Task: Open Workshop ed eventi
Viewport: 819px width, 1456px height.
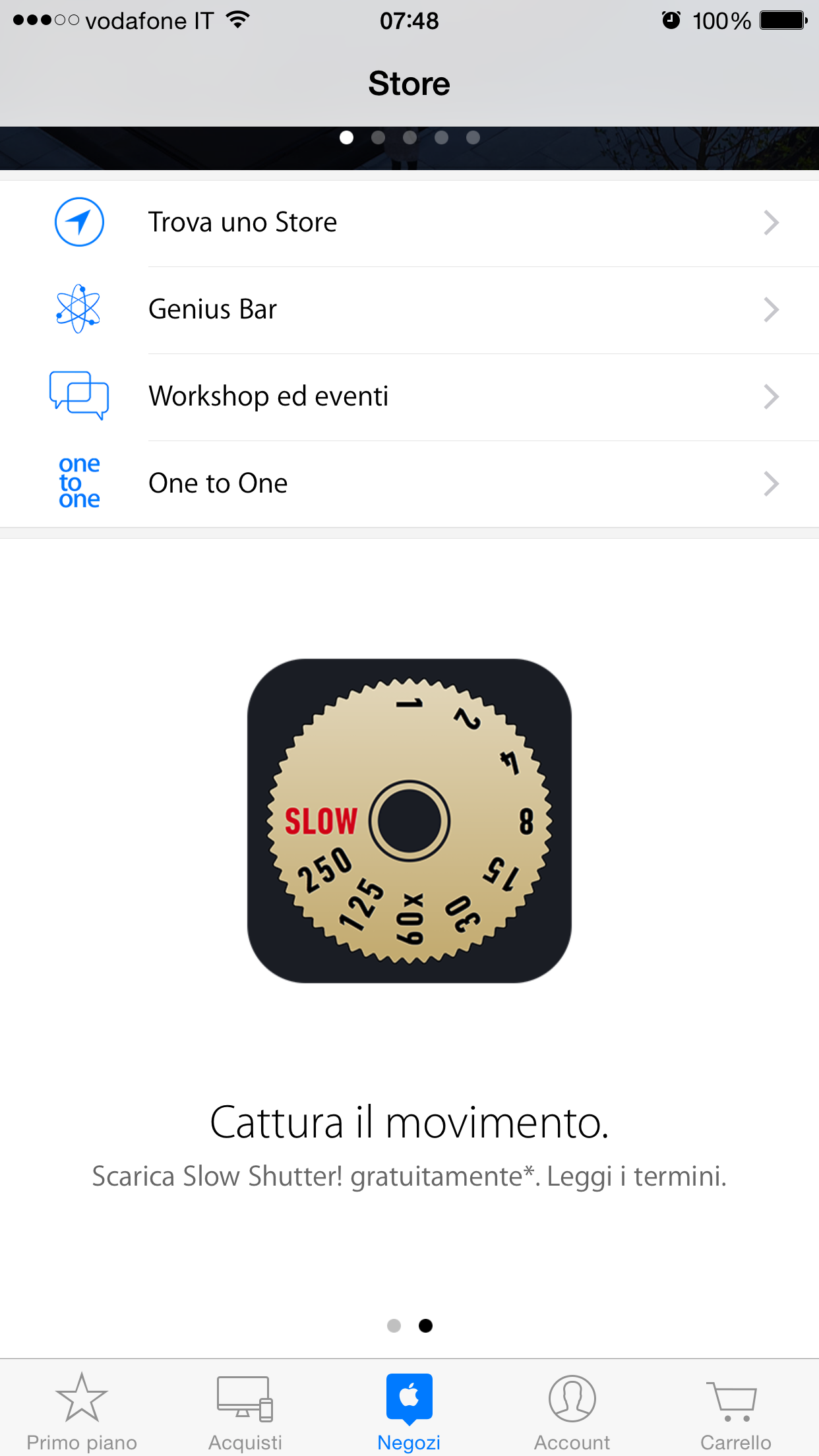Action: [409, 397]
